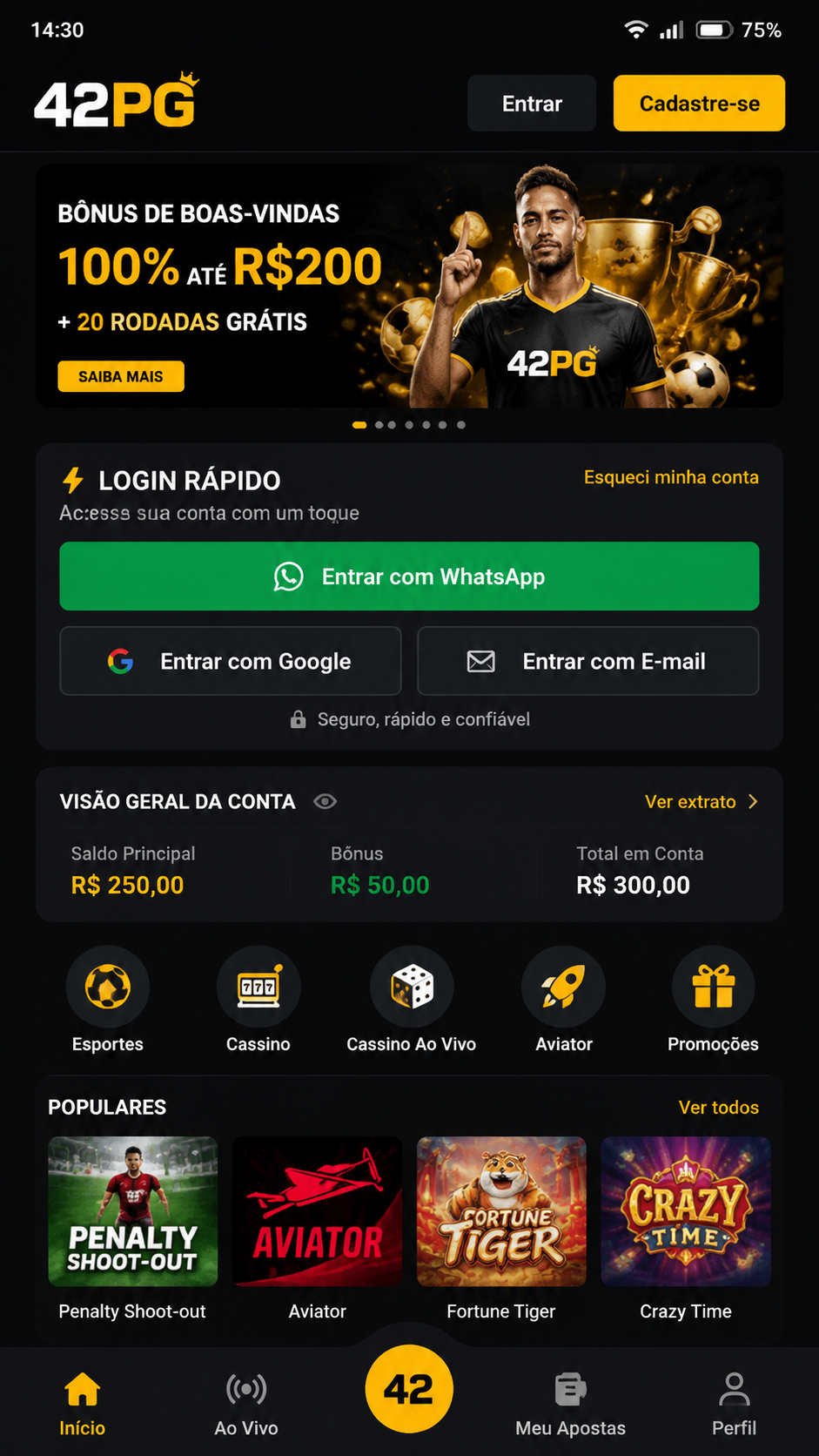
Task: Open the Crazy Time game tile
Action: pyautogui.click(x=686, y=1229)
